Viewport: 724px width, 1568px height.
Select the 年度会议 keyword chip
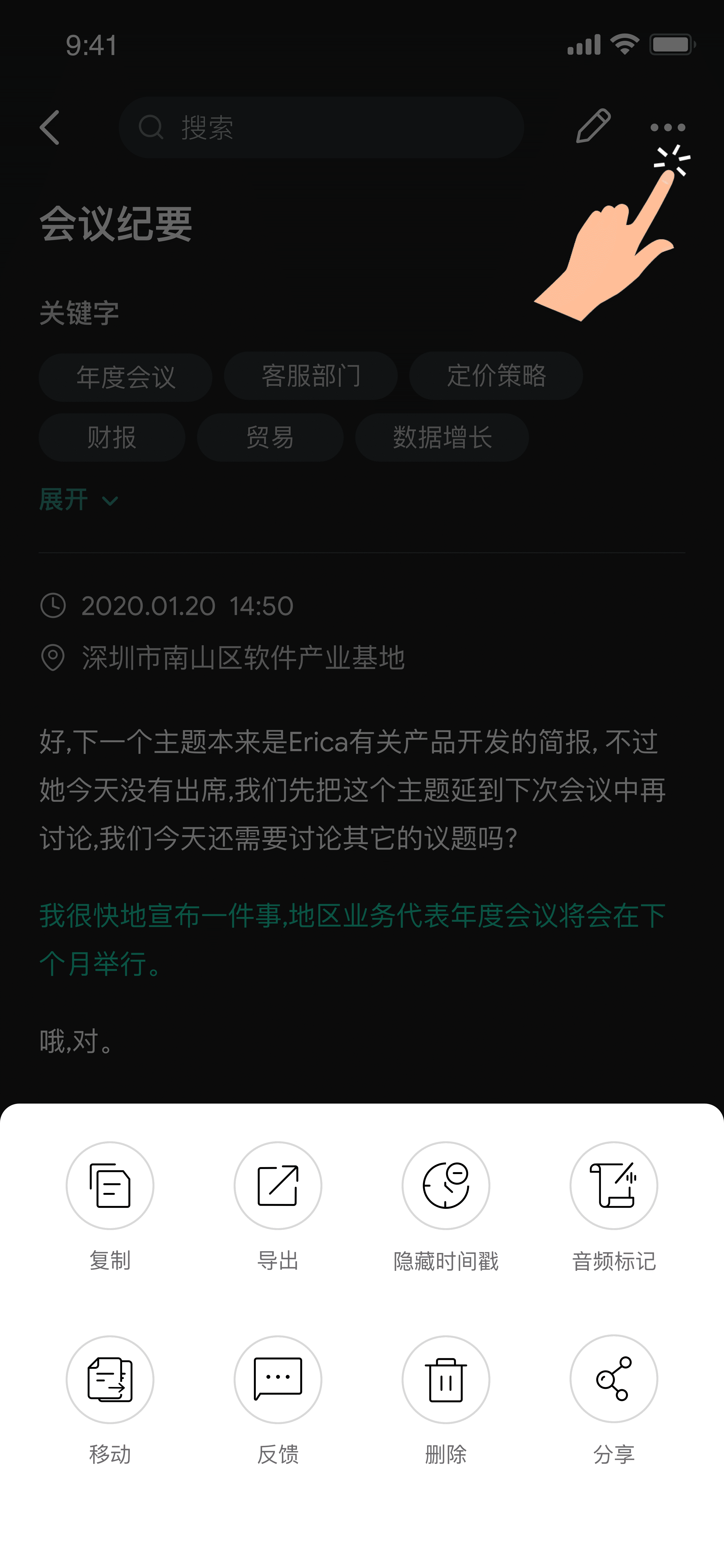click(125, 377)
